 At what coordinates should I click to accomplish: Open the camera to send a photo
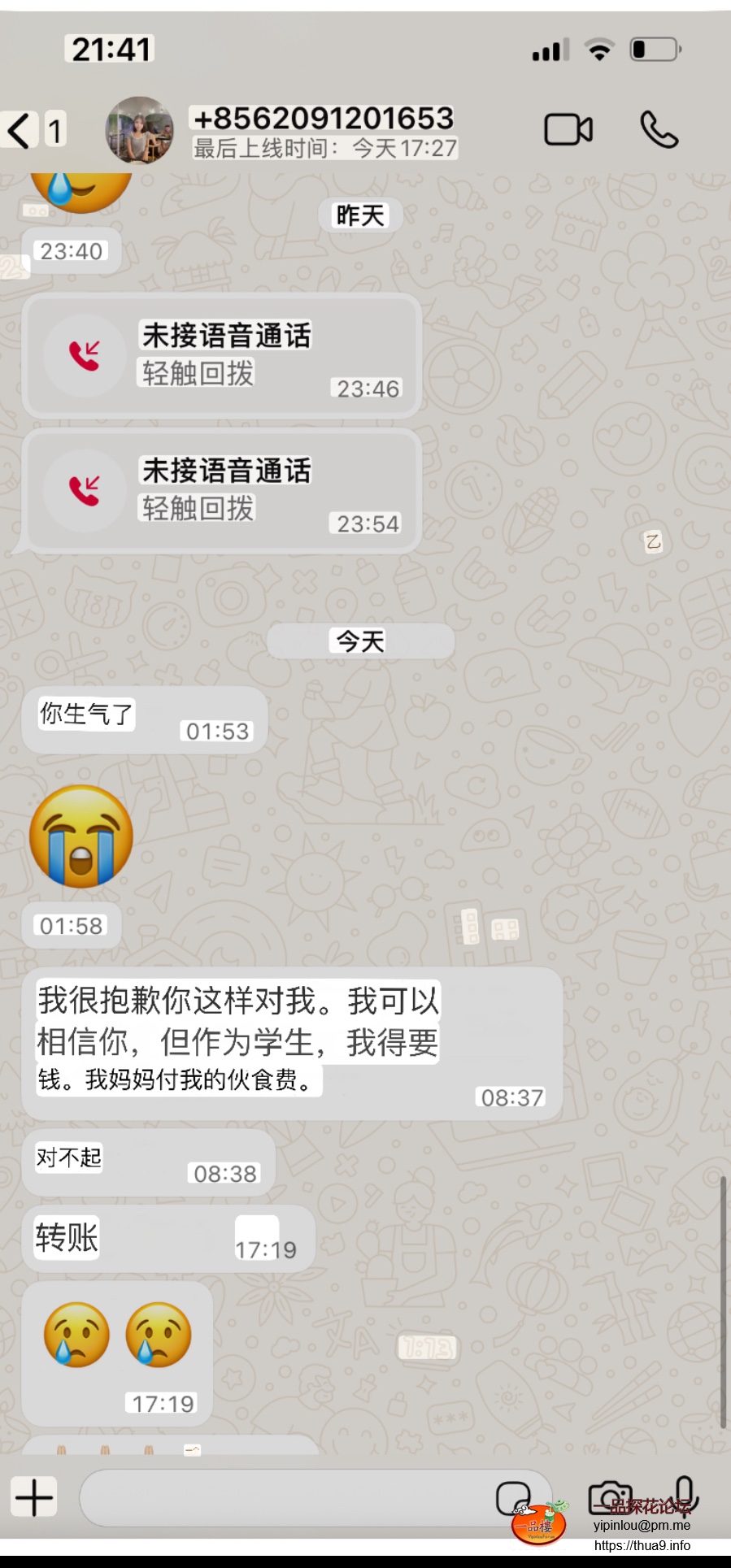click(610, 1497)
